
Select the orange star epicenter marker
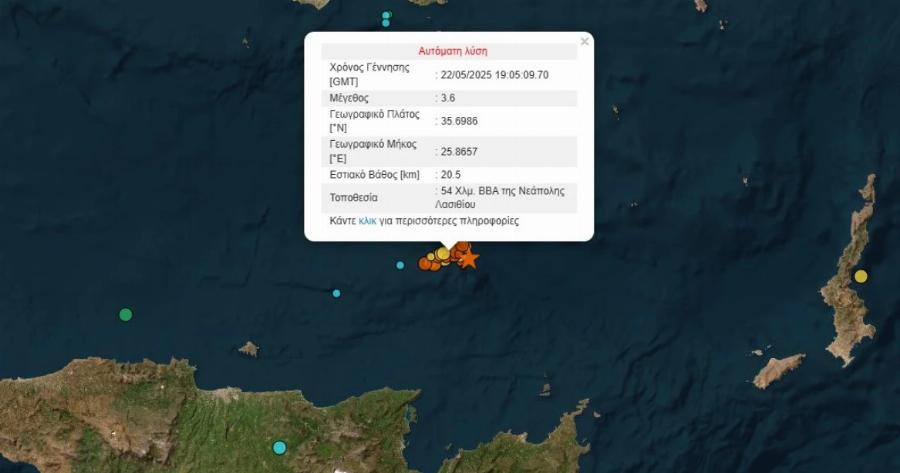pyautogui.click(x=468, y=259)
